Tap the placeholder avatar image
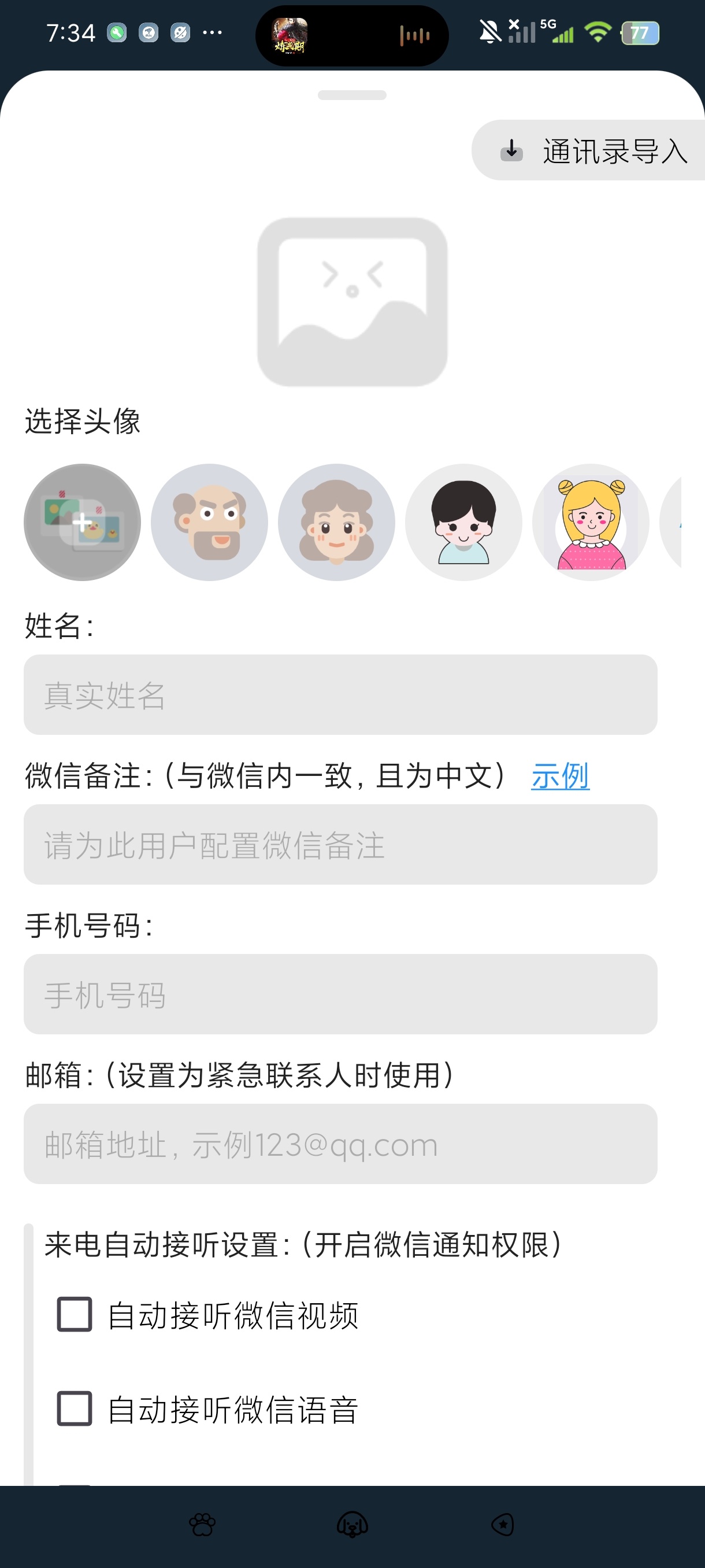The width and height of the screenshot is (705, 1568). coord(352,302)
